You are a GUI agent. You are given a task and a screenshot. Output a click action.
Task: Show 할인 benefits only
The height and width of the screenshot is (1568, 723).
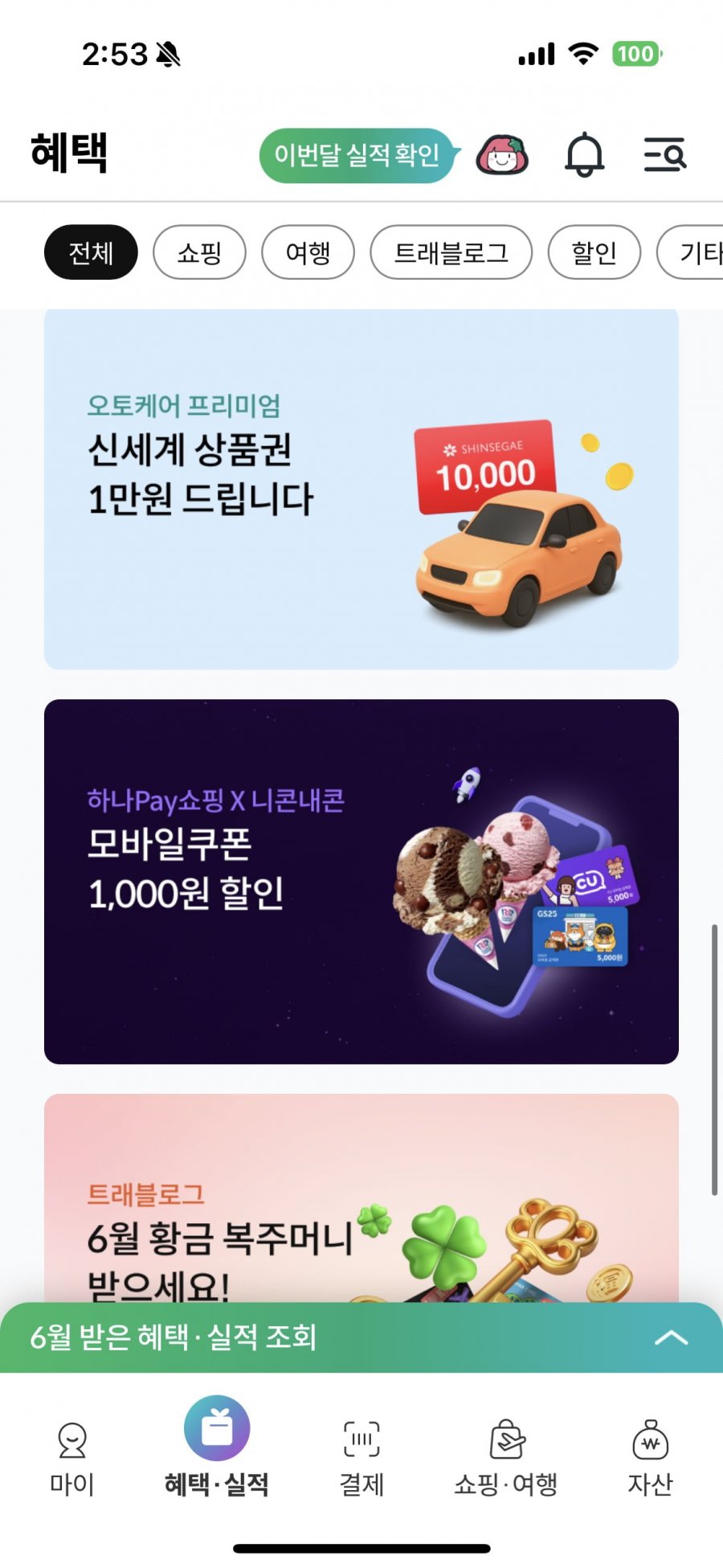click(594, 252)
